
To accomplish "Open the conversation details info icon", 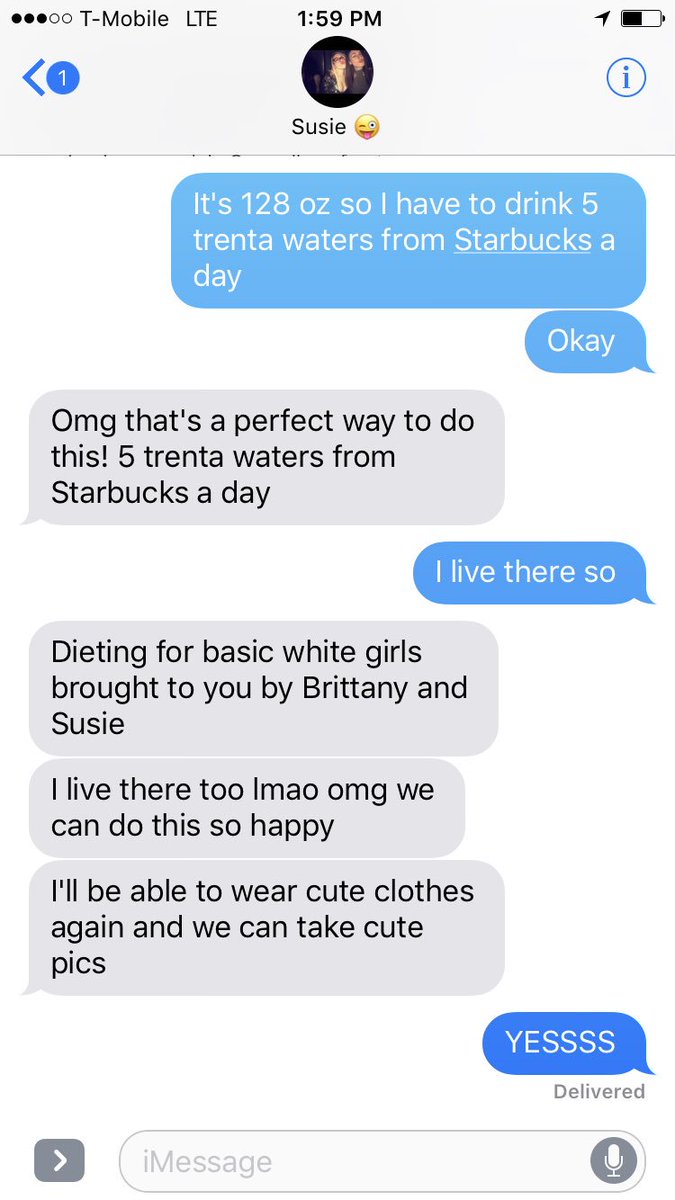I will pyautogui.click(x=626, y=78).
